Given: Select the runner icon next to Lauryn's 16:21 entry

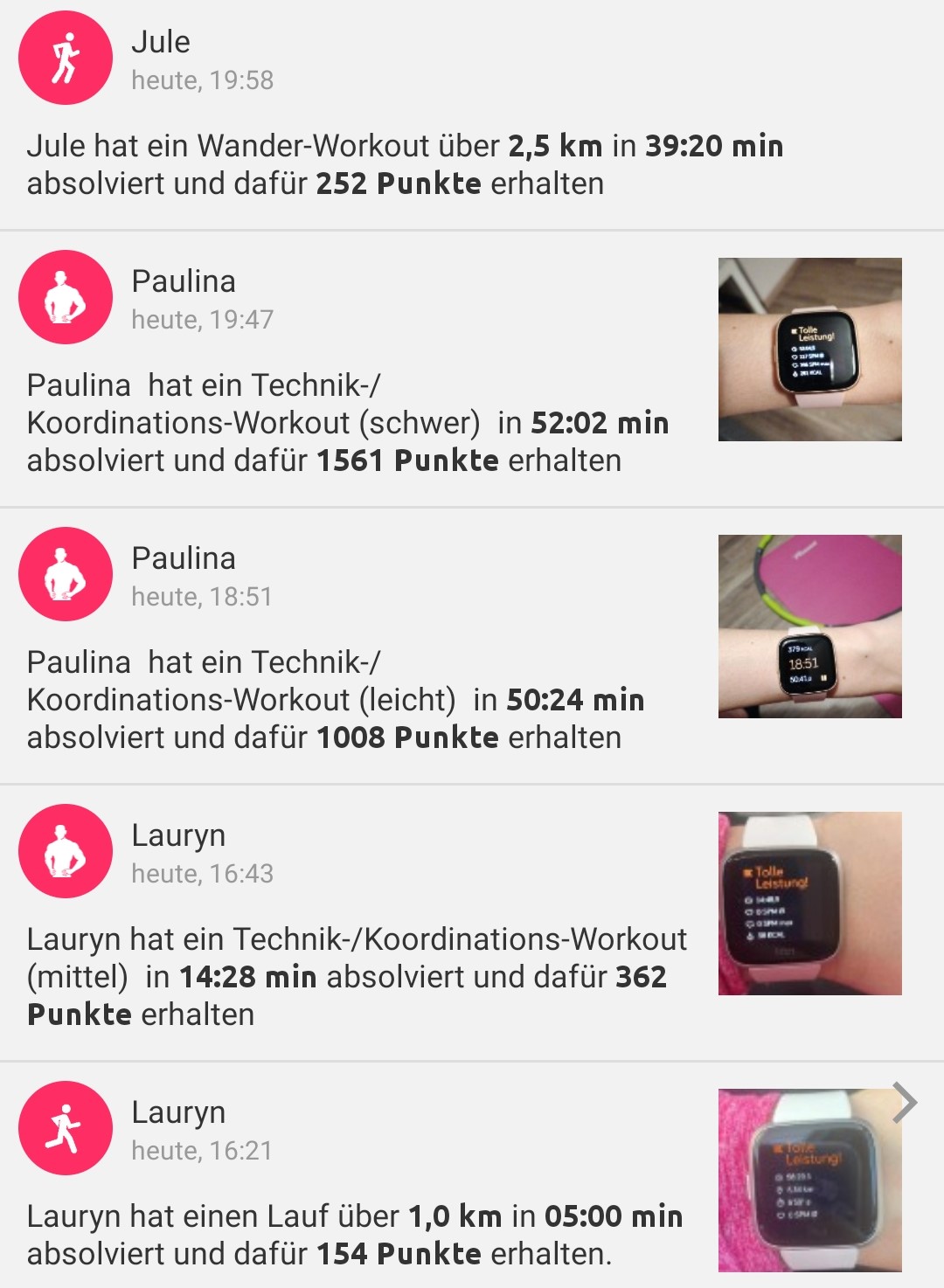Looking at the screenshot, I should pyautogui.click(x=65, y=1127).
